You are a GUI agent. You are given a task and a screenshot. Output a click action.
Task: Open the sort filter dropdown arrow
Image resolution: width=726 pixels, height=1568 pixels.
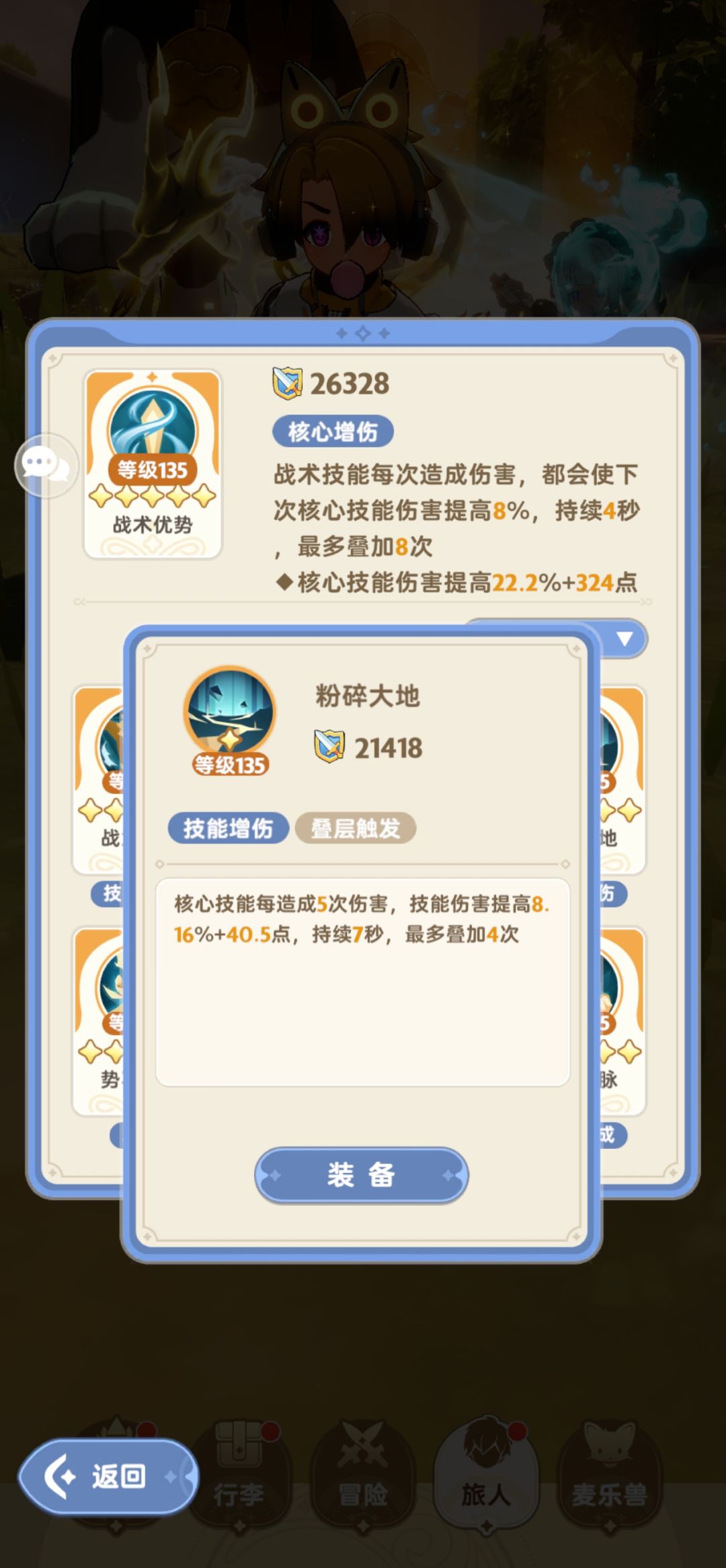coord(625,639)
